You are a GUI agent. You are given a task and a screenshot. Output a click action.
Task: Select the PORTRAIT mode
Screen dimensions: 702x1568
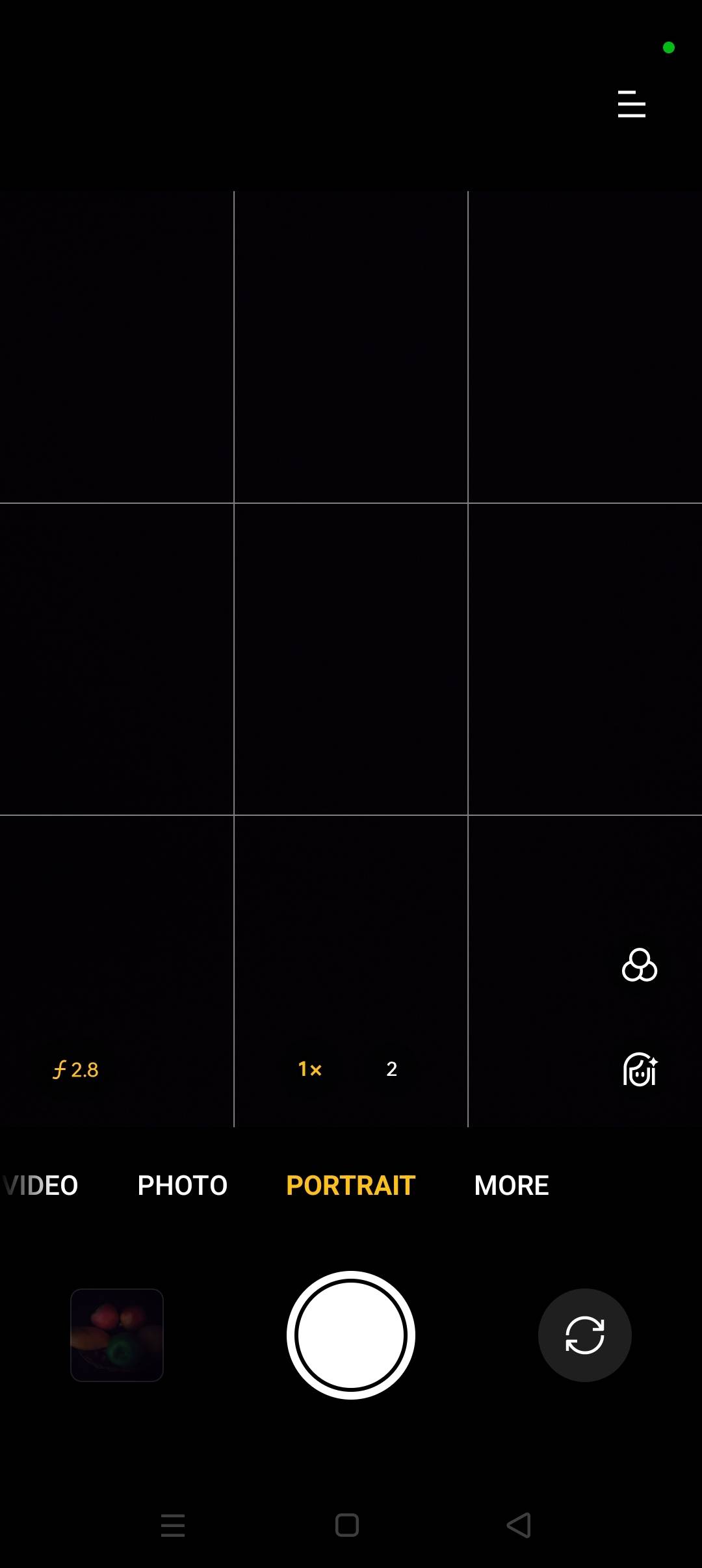pyautogui.click(x=350, y=1185)
